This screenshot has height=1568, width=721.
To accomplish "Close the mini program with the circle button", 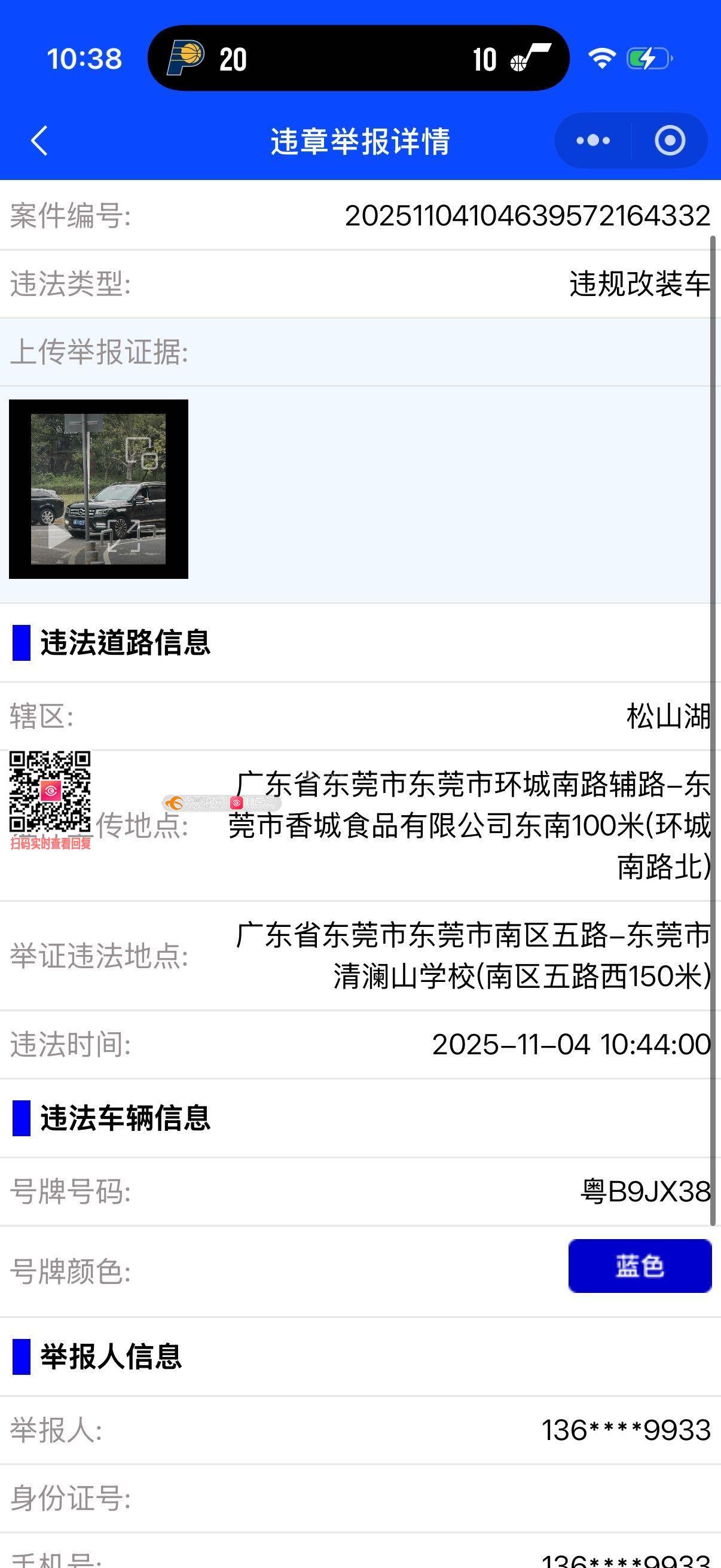I will (670, 141).
